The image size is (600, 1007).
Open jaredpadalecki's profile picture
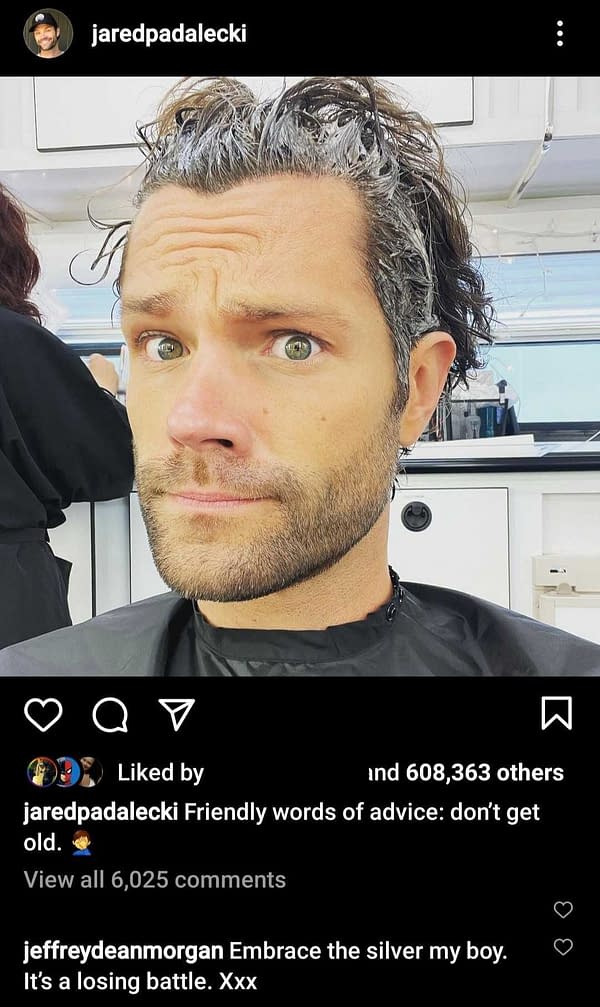47,33
